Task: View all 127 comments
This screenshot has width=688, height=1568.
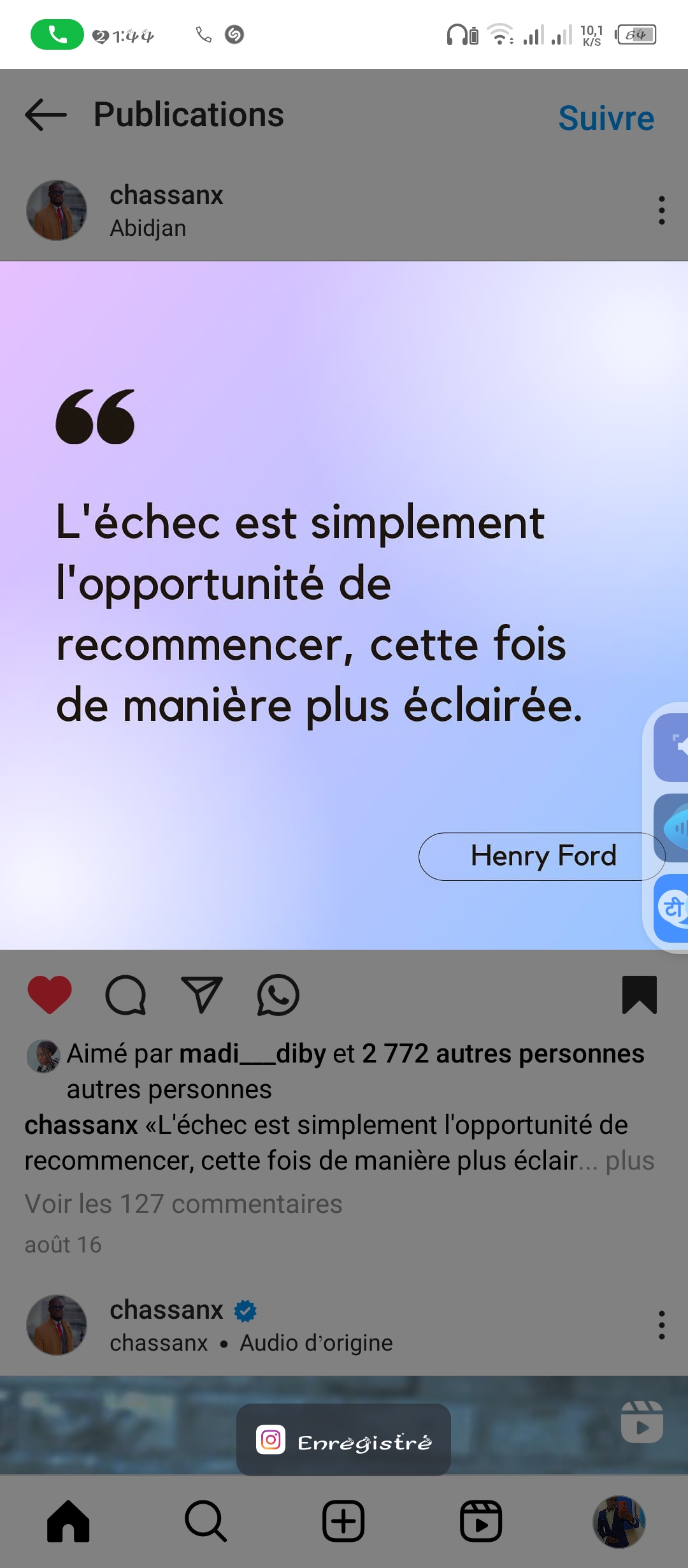Action: pos(183,1204)
